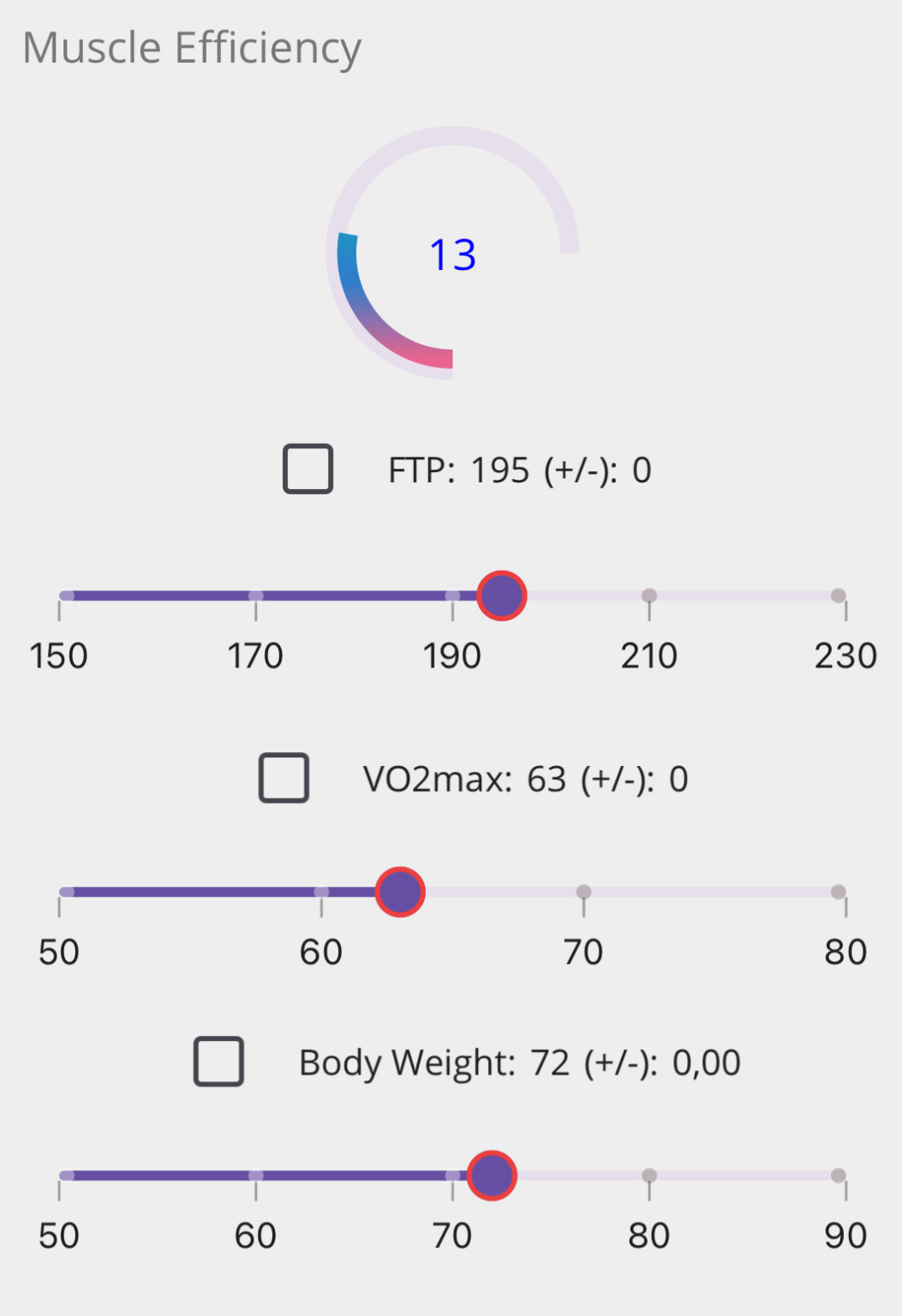
Task: Tap the FTP slider handle
Action: coord(502,595)
